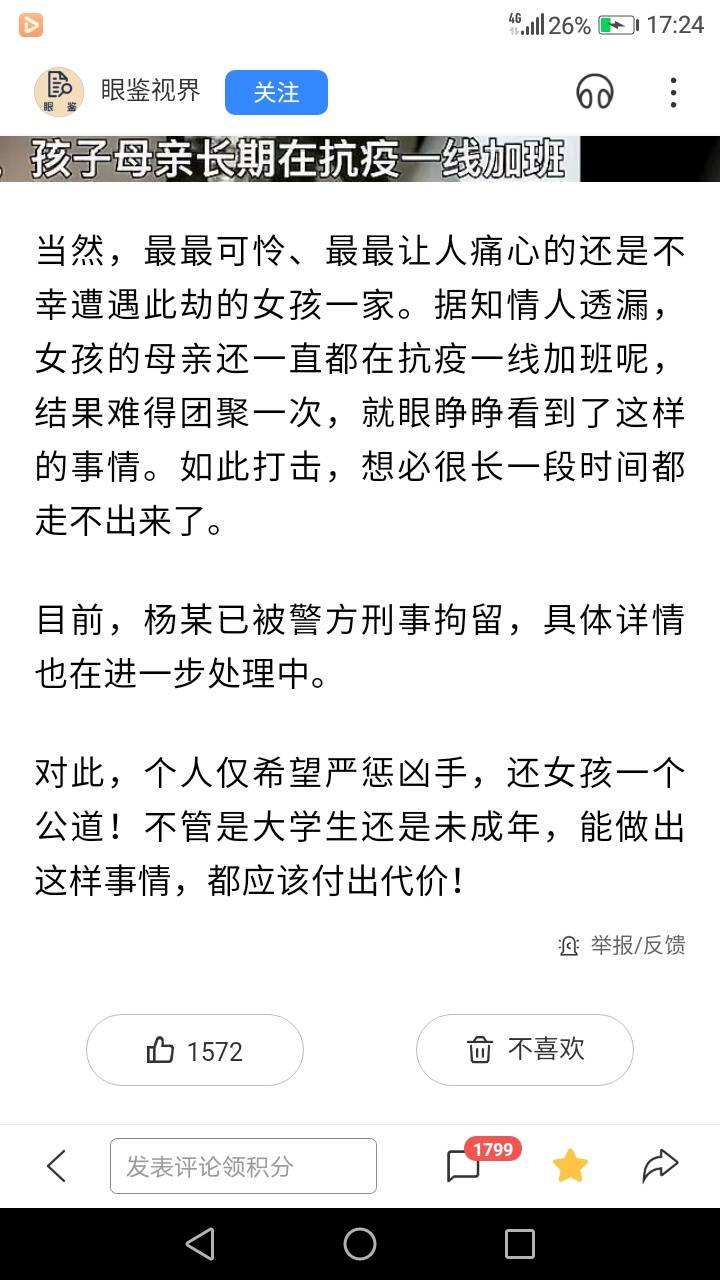Toggle the star favorite icon
720x1280 pixels.
(x=570, y=1165)
